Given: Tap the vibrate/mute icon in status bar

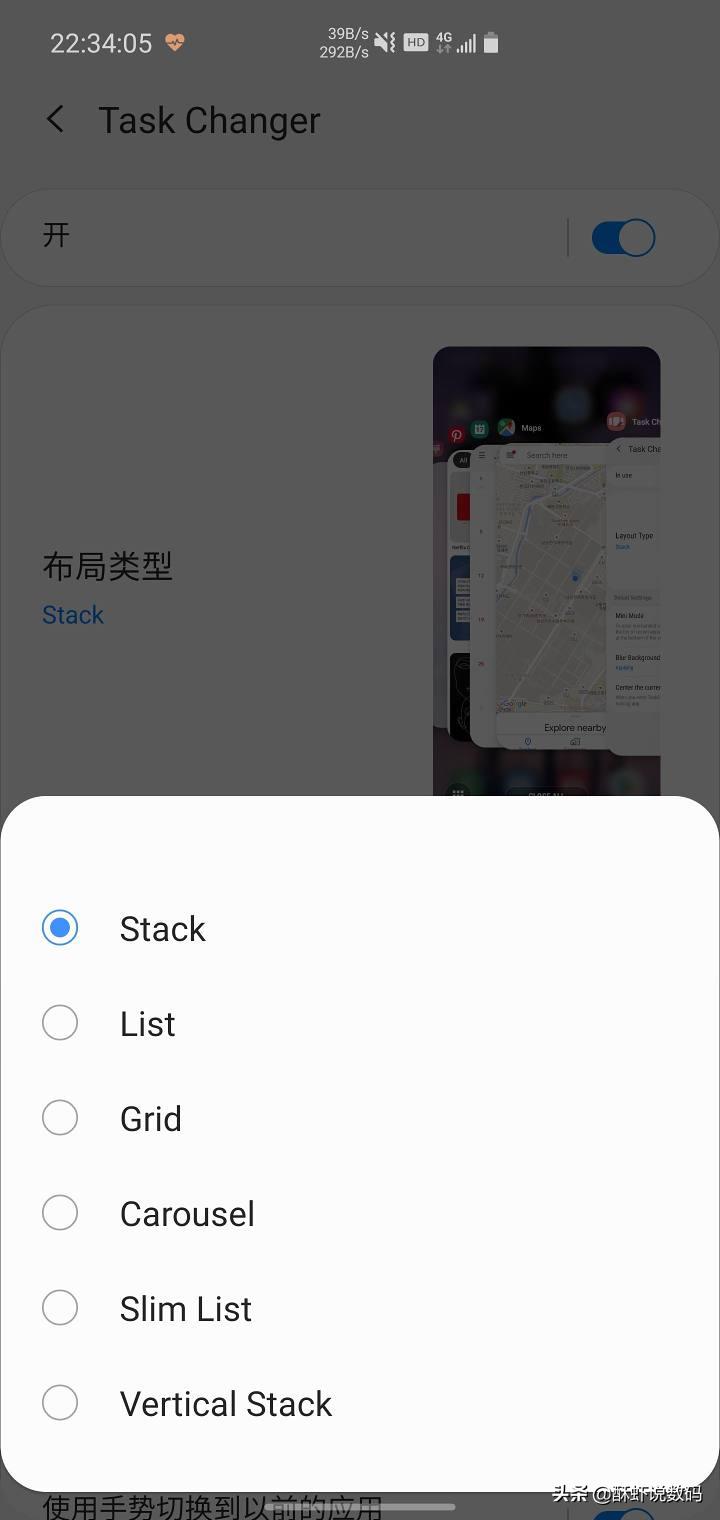Looking at the screenshot, I should tap(385, 42).
